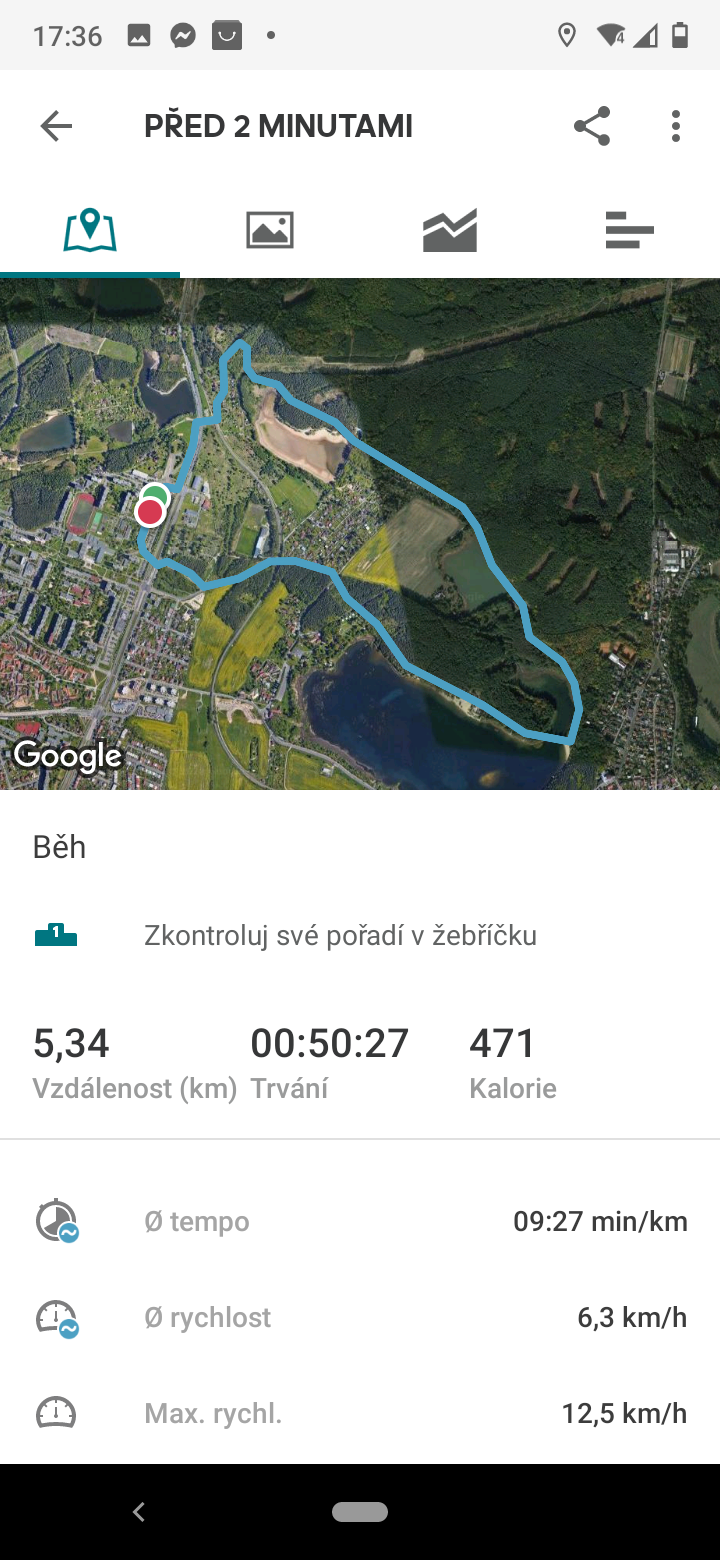720x1560 pixels.
Task: Switch to the photos tab
Action: pyautogui.click(x=270, y=230)
